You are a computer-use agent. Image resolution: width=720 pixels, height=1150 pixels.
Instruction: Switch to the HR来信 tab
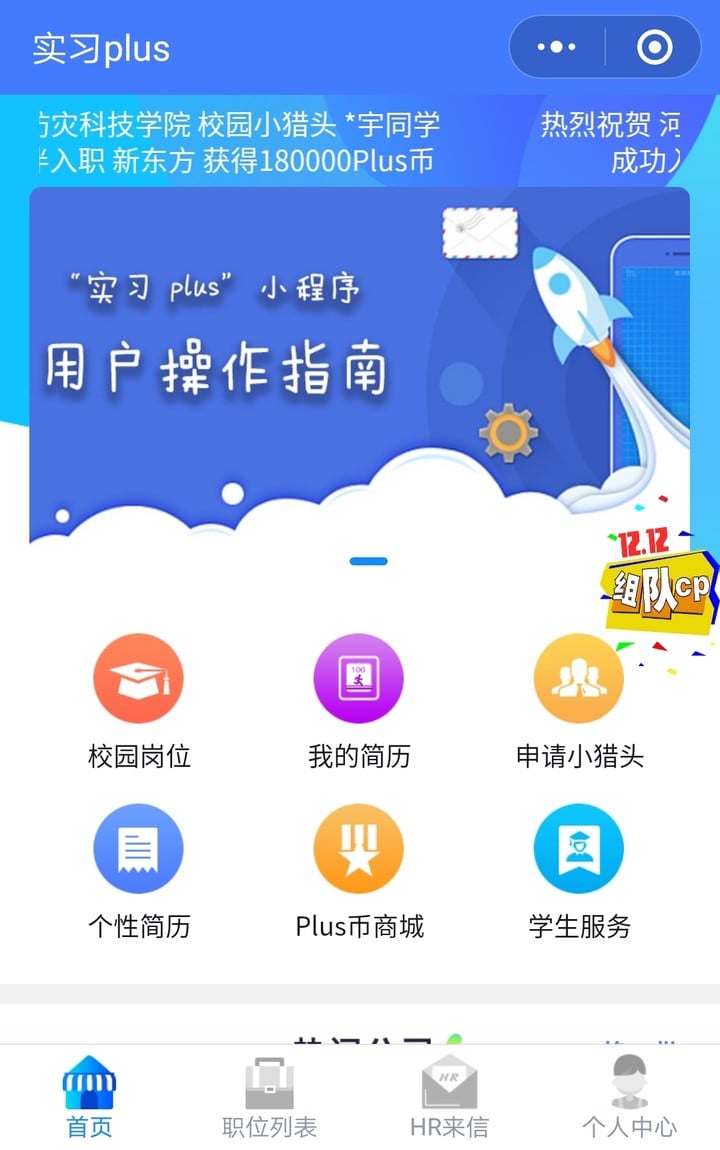(x=449, y=1097)
